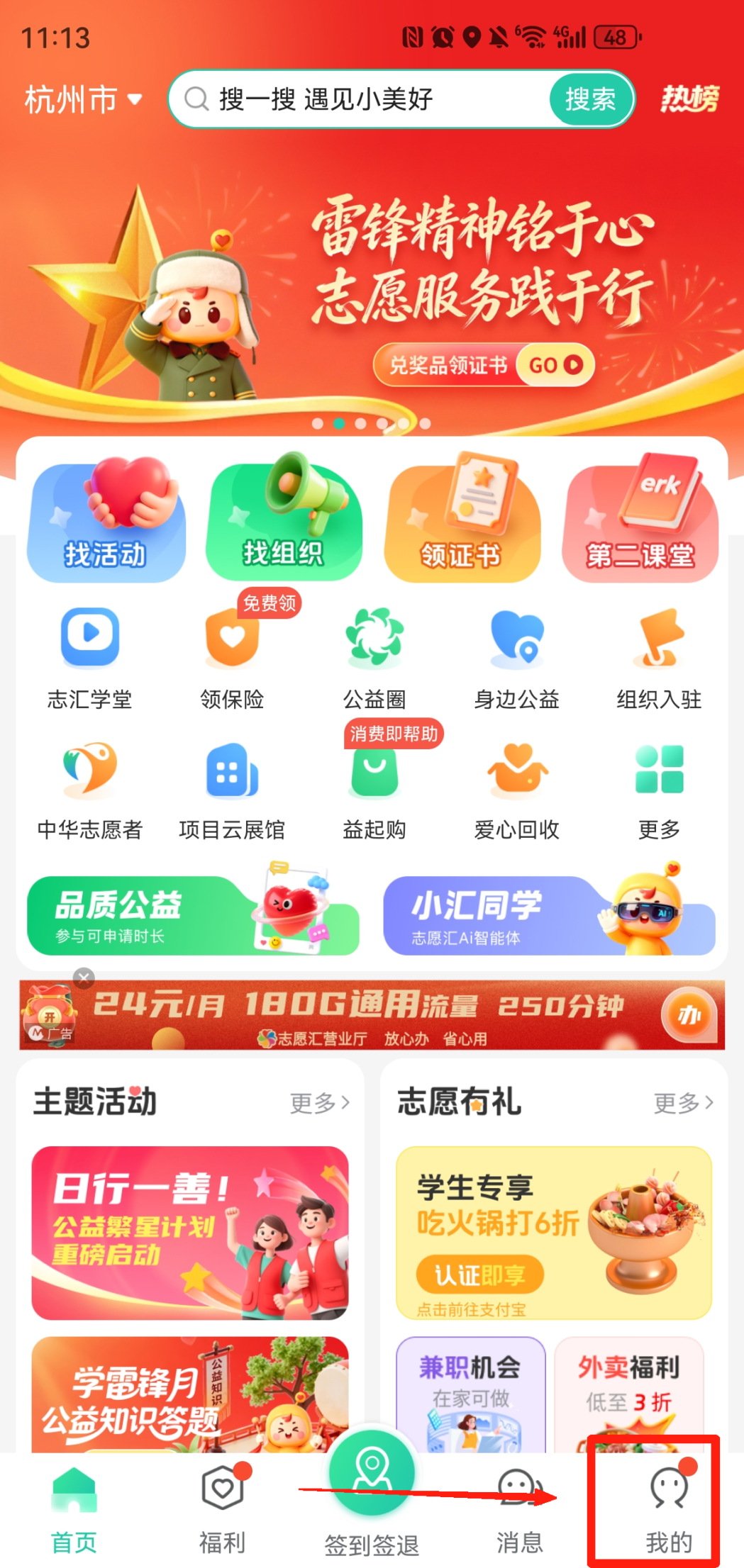The width and height of the screenshot is (744, 1568).
Task: Dismiss the 24元/月 data plan ad
Action: pos(84,979)
